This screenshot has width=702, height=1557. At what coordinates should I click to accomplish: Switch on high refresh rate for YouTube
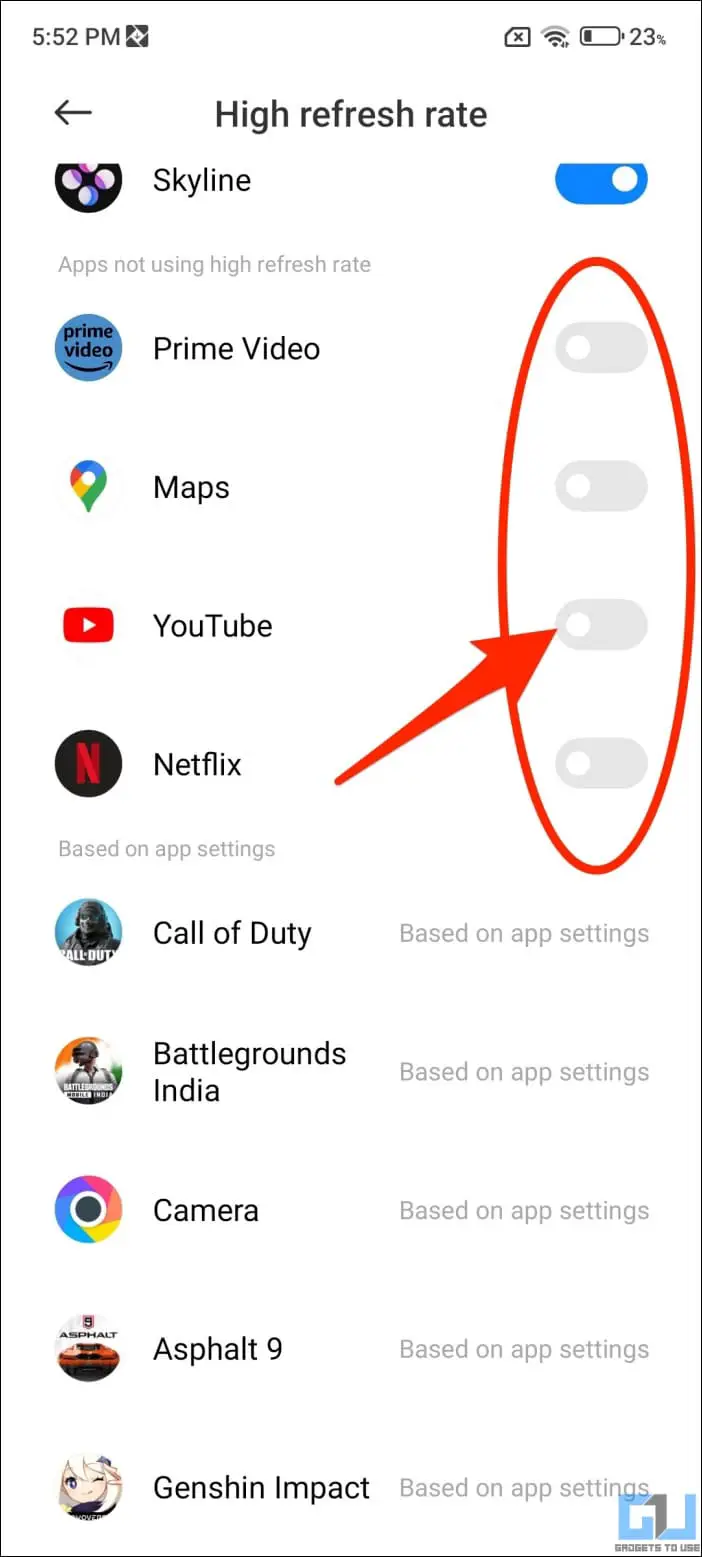[601, 626]
